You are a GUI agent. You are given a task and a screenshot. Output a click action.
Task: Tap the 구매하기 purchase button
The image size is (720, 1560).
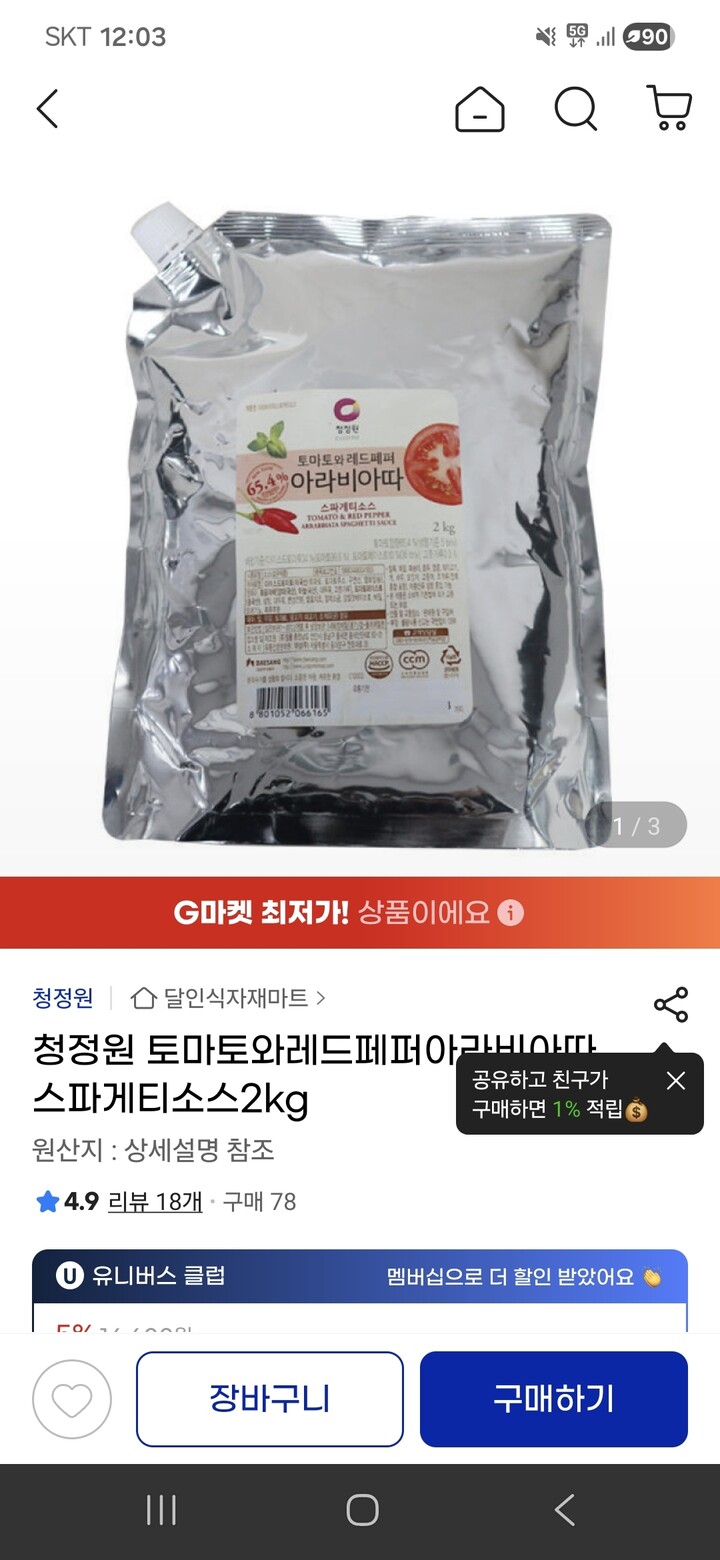[x=553, y=1398]
